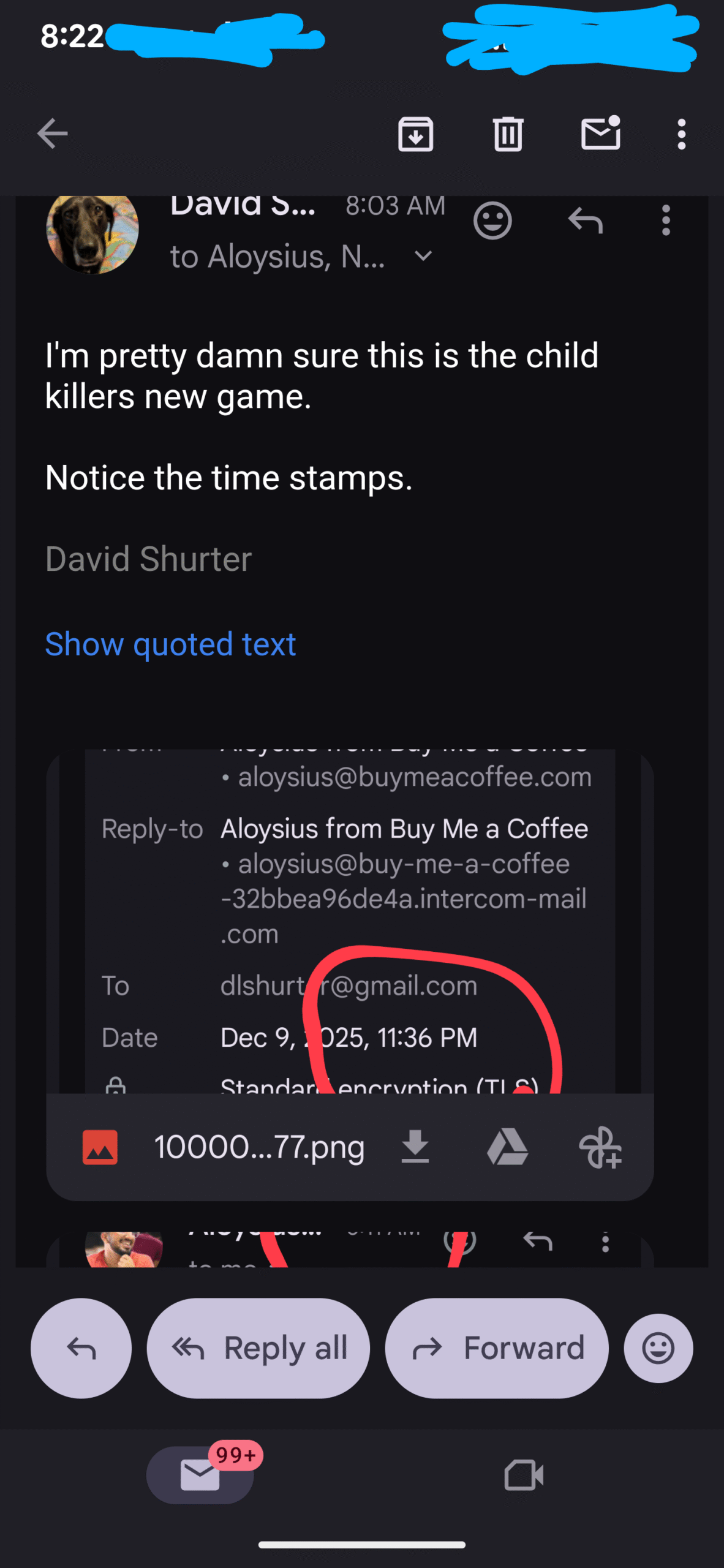Delete this email

pos(508,134)
